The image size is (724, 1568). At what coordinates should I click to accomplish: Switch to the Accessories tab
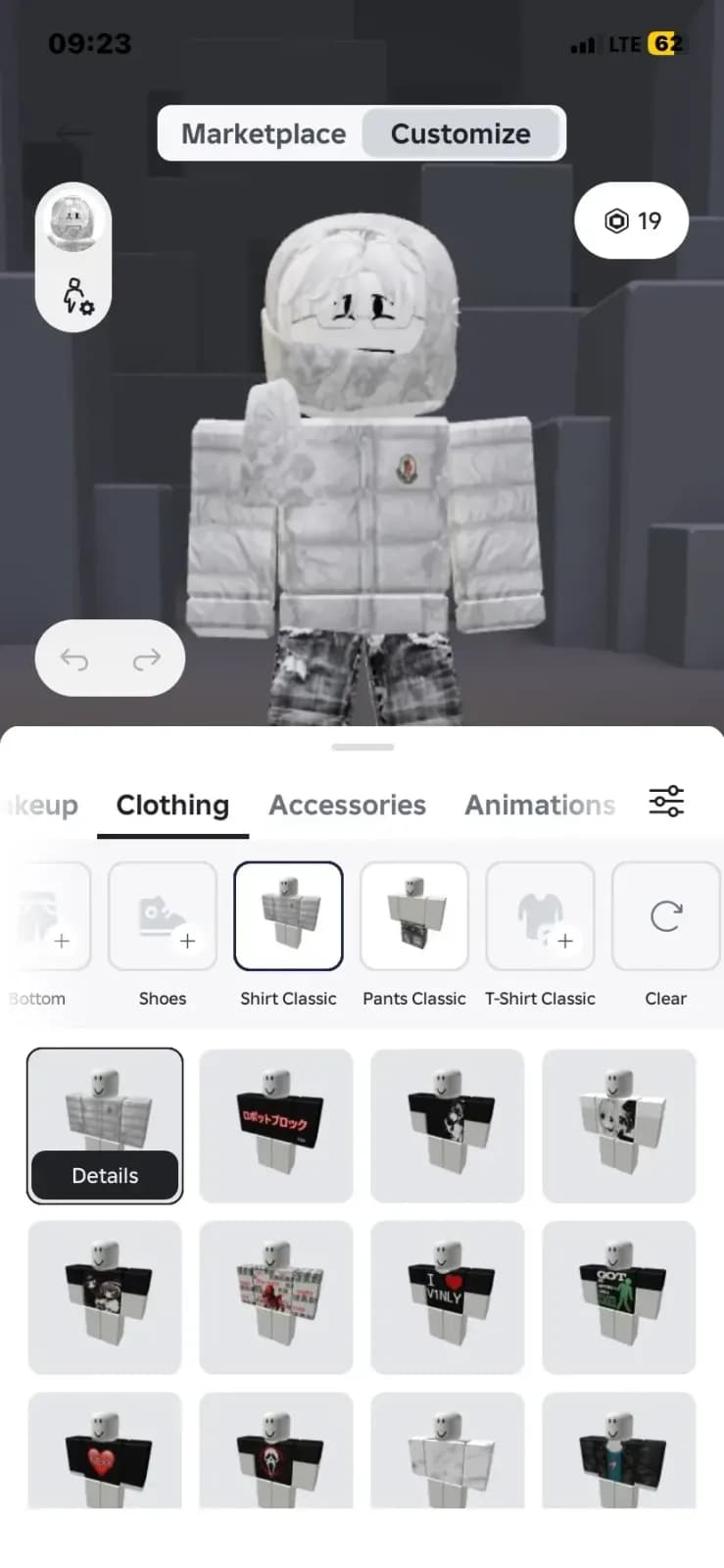point(348,805)
